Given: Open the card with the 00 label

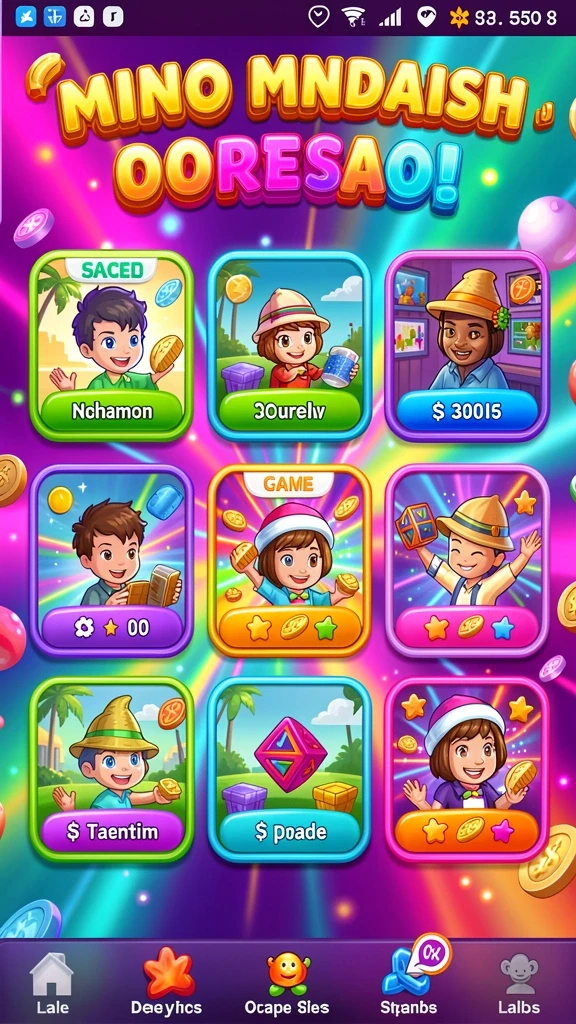Looking at the screenshot, I should click(111, 560).
